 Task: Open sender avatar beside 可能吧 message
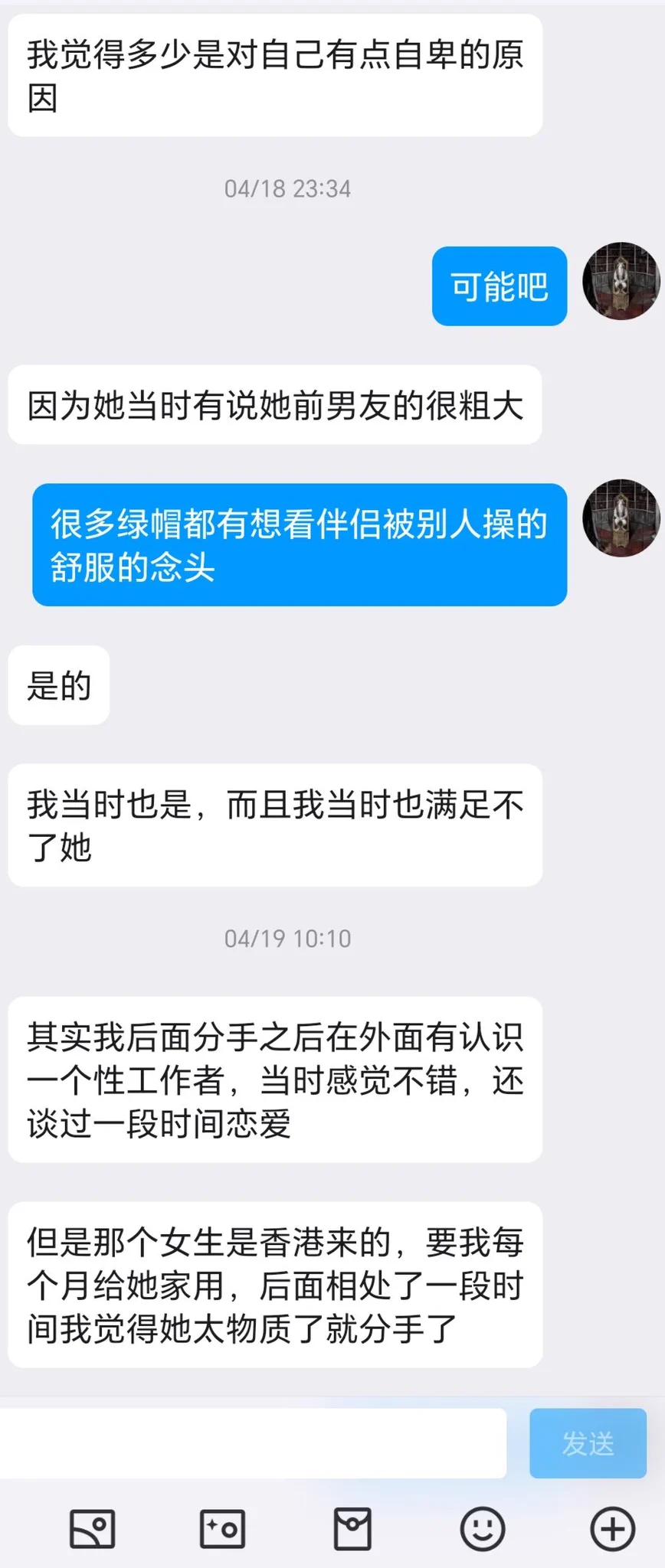tap(621, 281)
